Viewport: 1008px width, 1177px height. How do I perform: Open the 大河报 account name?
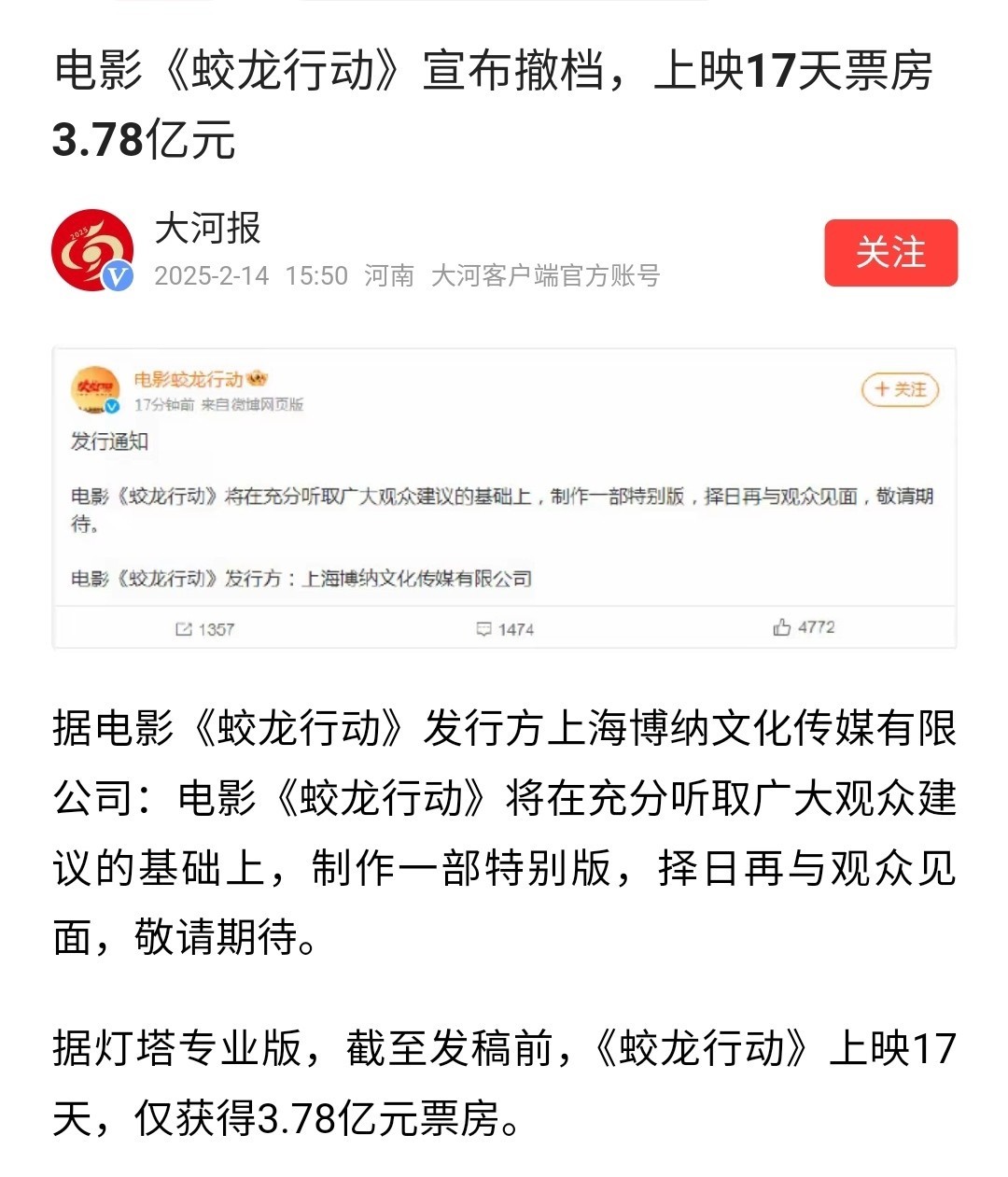click(207, 229)
